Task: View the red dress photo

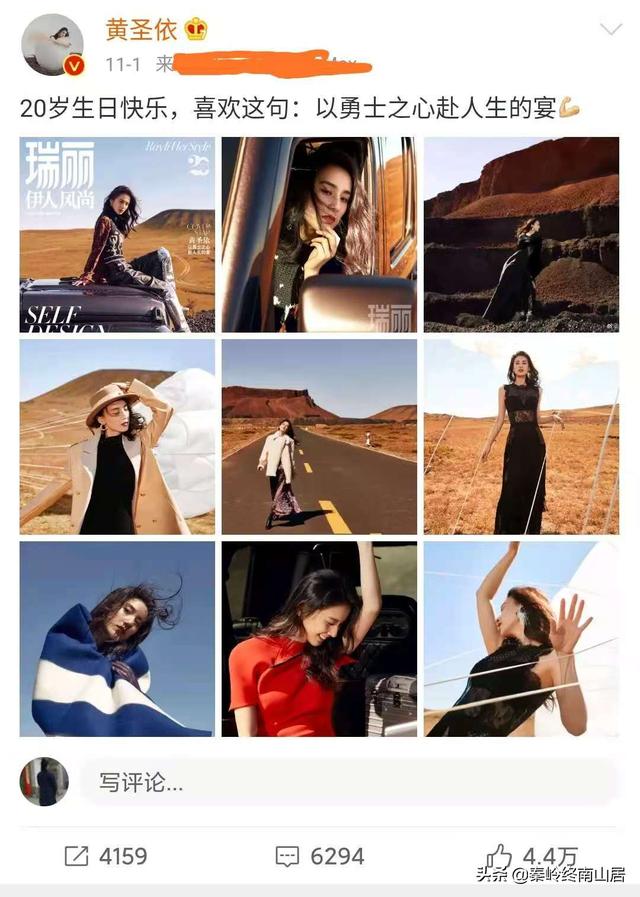Action: (319, 638)
